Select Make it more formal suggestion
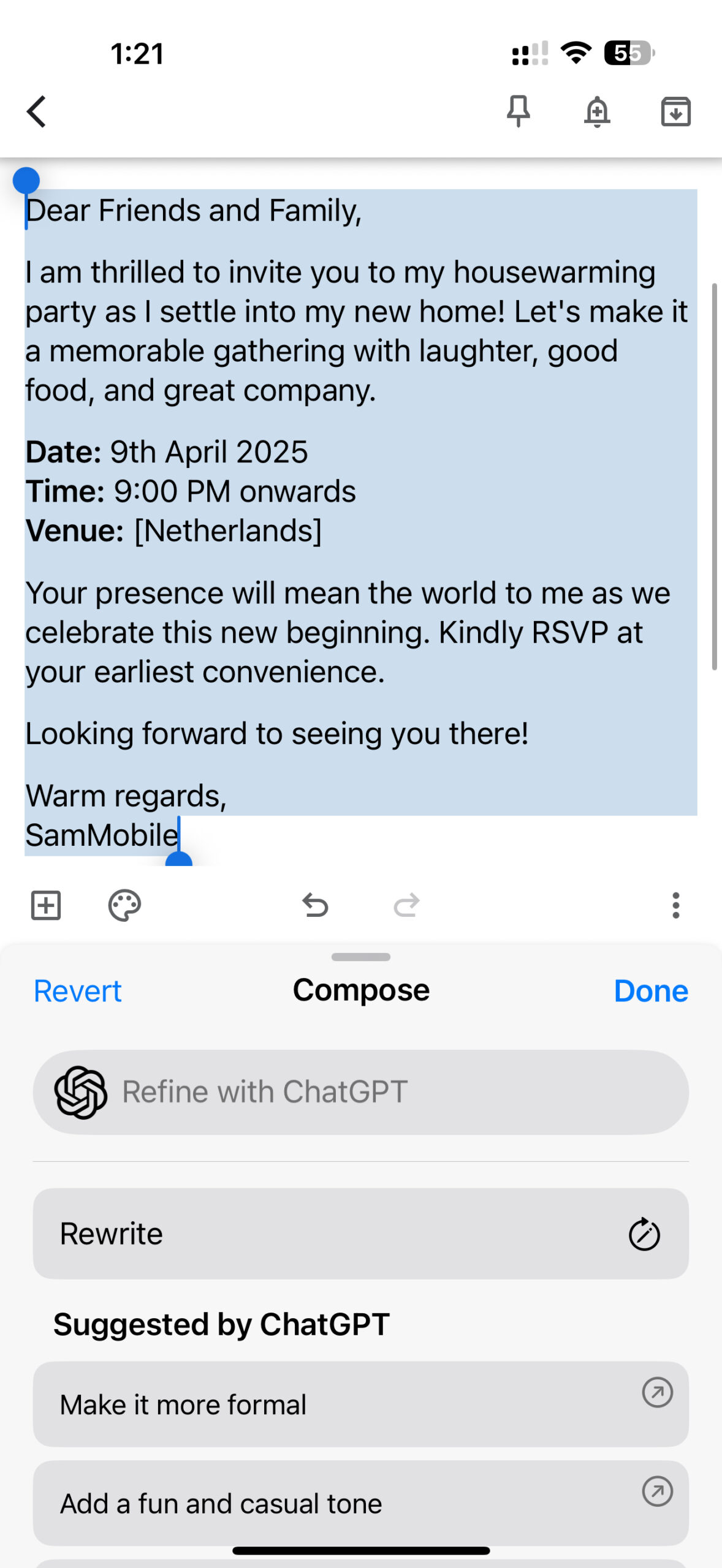The height and width of the screenshot is (1568, 722). 361,1404
